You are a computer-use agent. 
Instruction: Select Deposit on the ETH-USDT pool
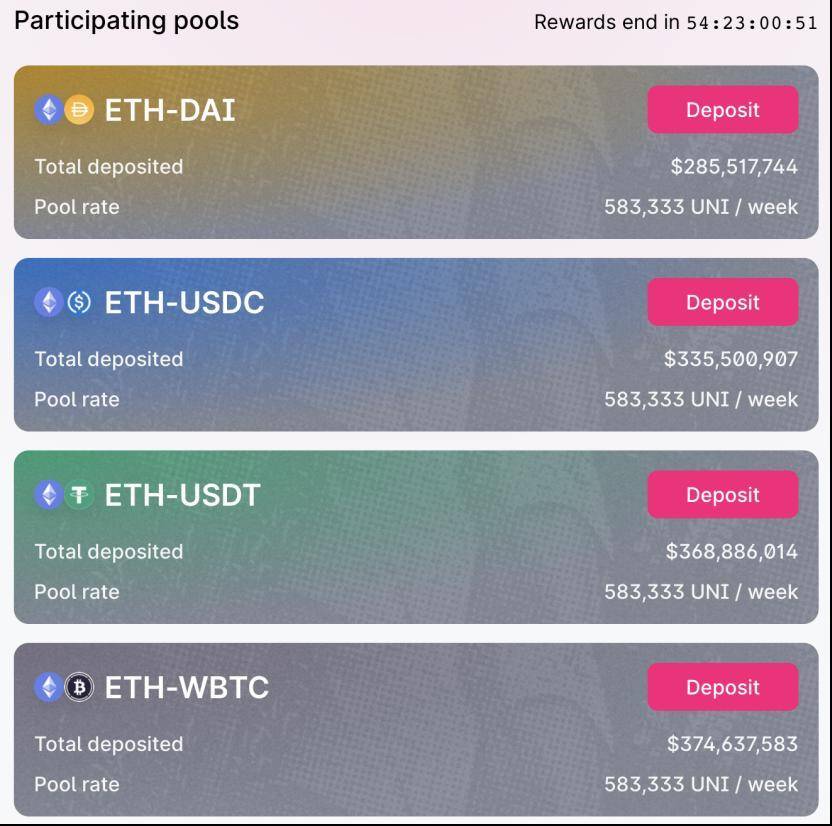pos(722,495)
